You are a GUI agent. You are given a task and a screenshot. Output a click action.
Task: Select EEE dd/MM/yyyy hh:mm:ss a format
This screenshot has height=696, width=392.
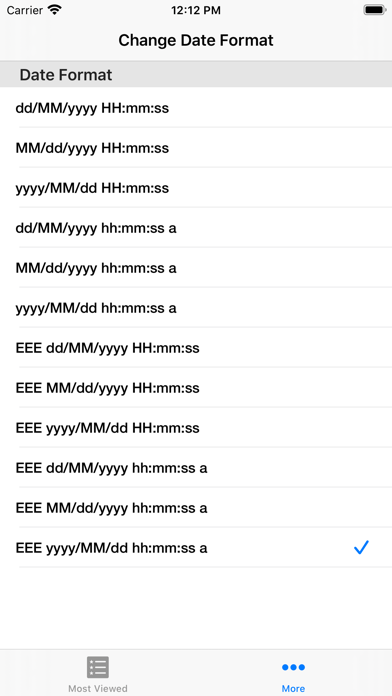click(196, 467)
